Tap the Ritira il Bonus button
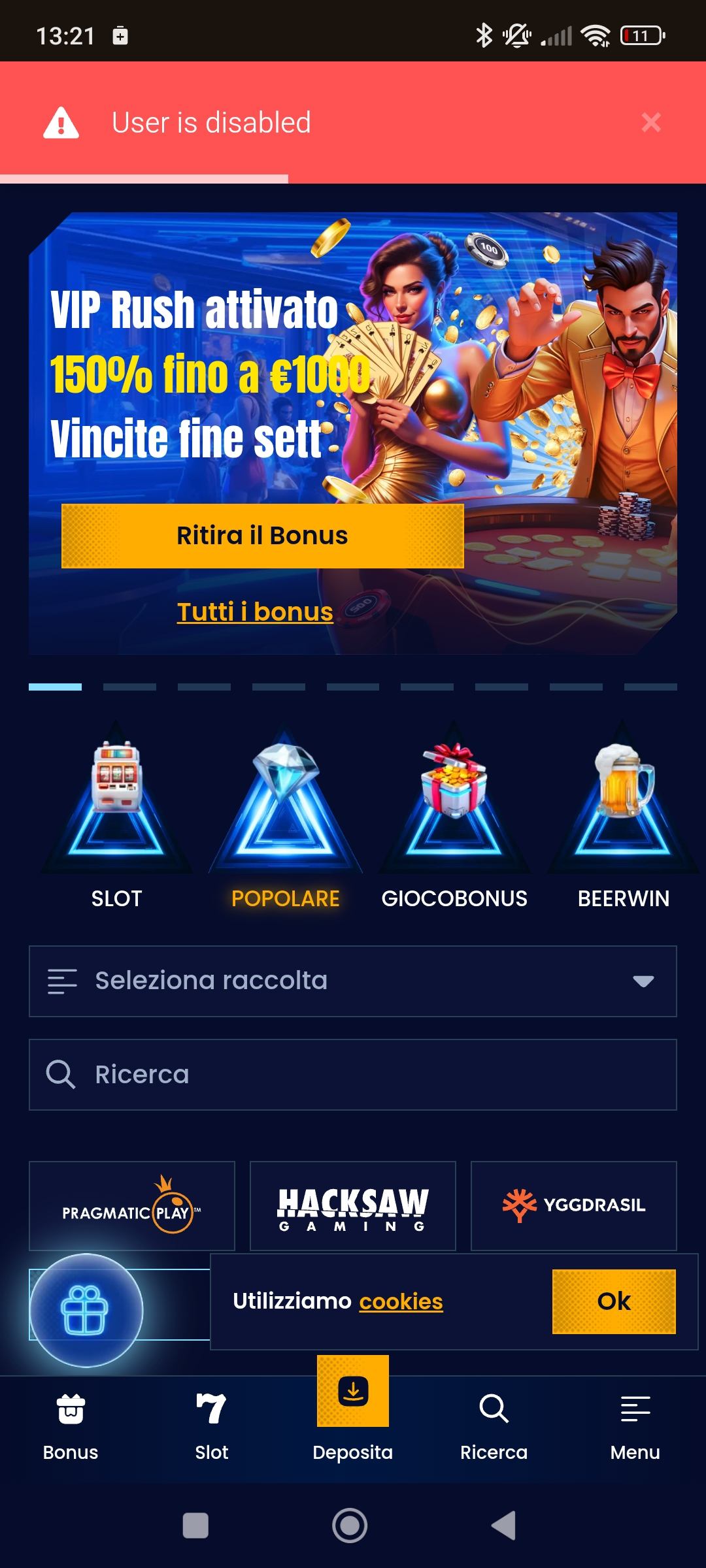This screenshot has height=1568, width=706. click(x=262, y=536)
